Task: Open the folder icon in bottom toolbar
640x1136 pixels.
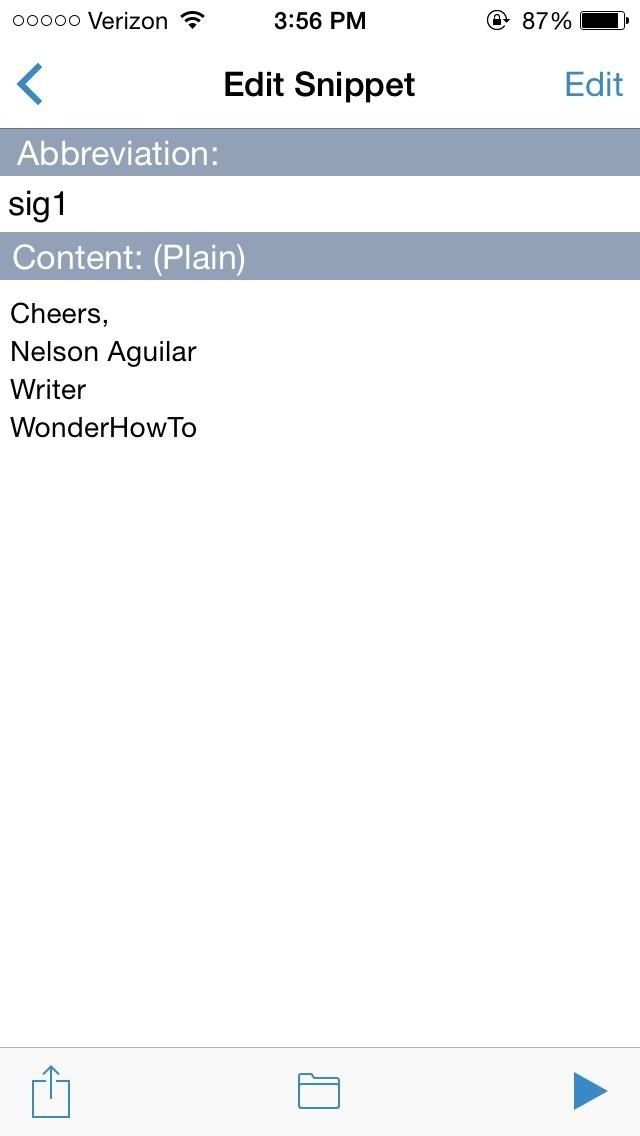Action: pos(319,1091)
